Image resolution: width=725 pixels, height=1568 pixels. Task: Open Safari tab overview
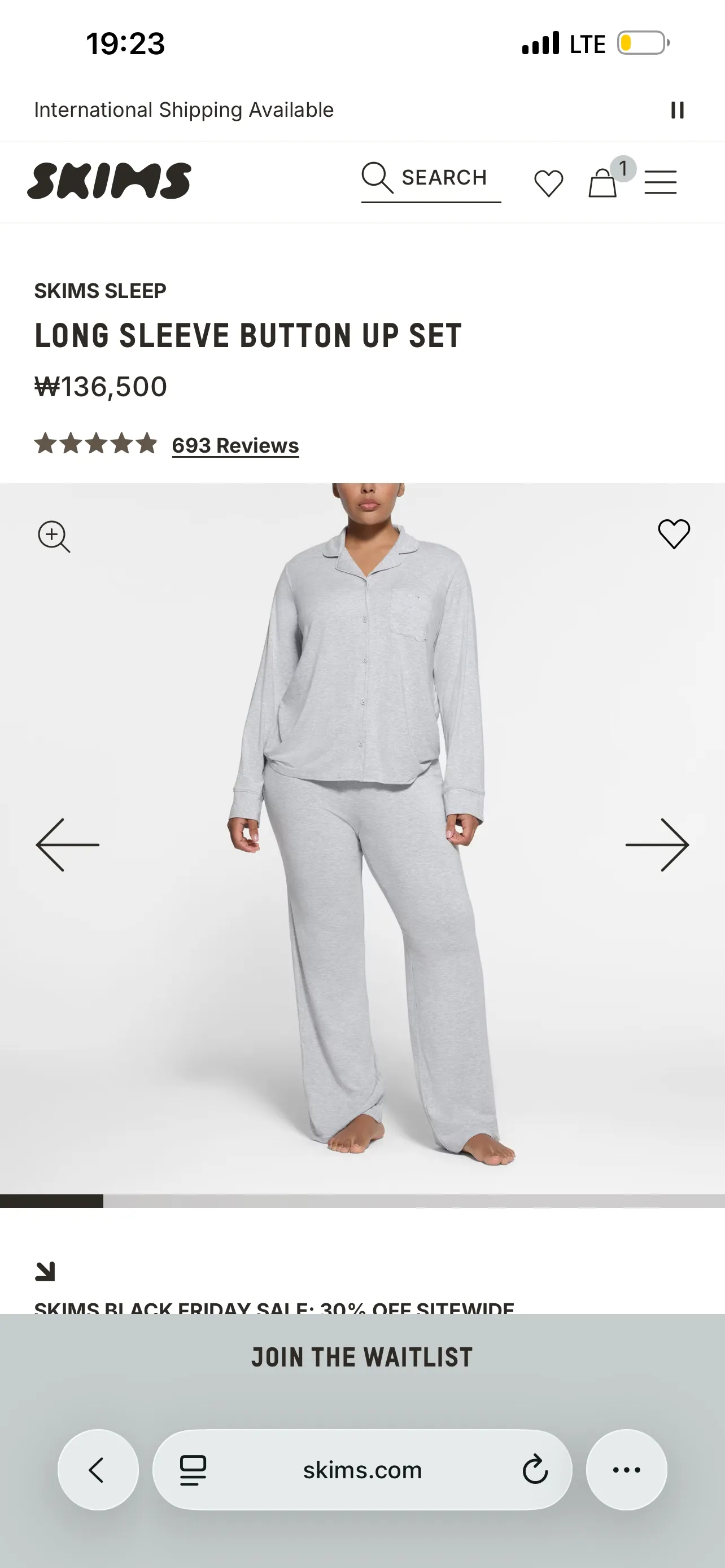point(193,1470)
